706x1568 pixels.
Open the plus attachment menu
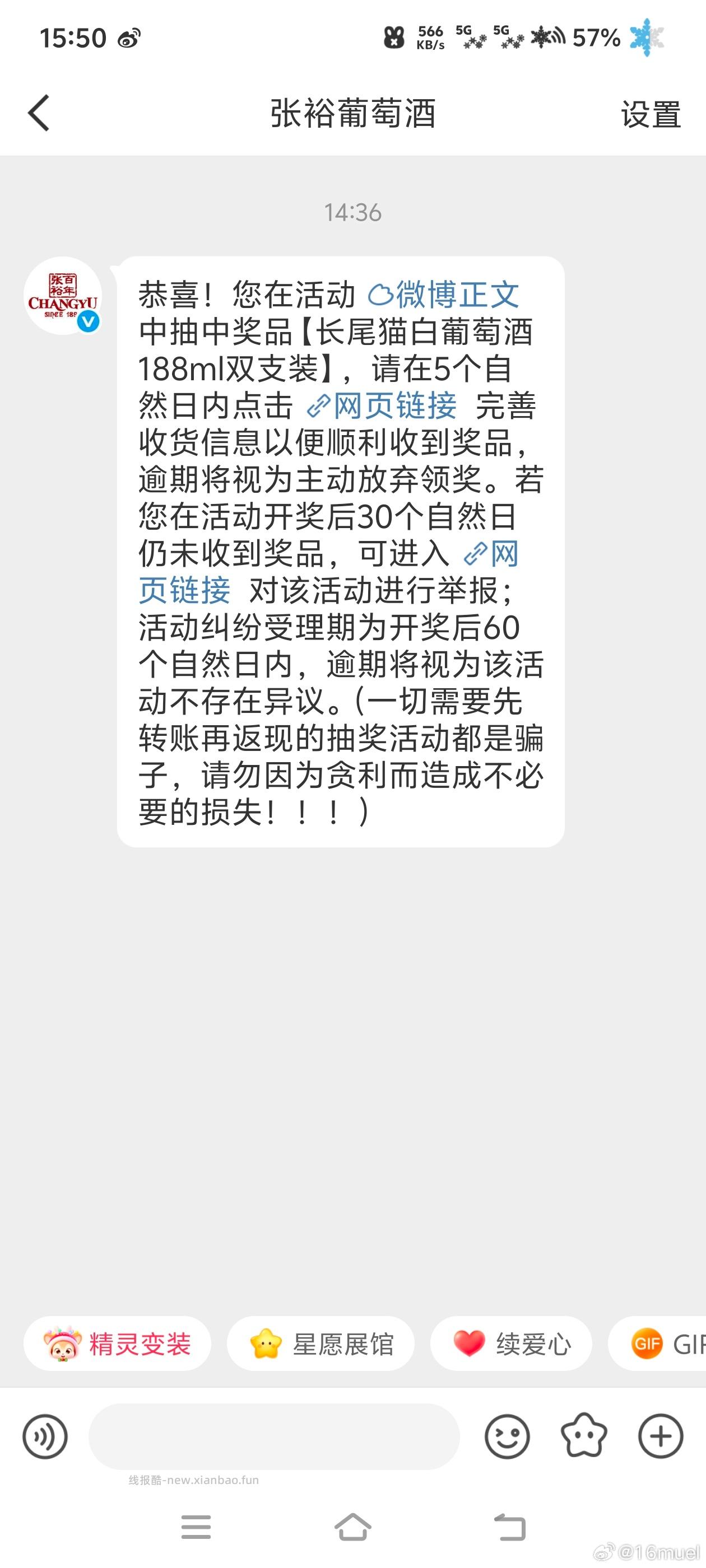(660, 1436)
